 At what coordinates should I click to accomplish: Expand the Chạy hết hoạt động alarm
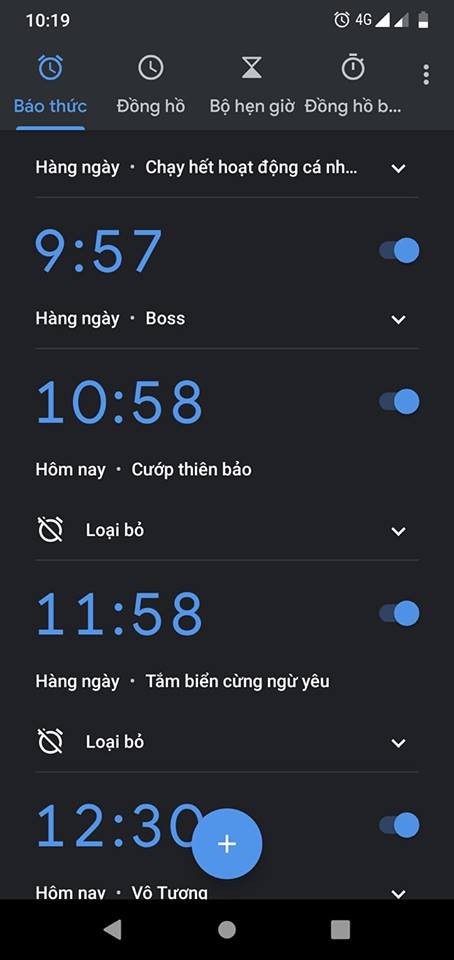pyautogui.click(x=398, y=168)
